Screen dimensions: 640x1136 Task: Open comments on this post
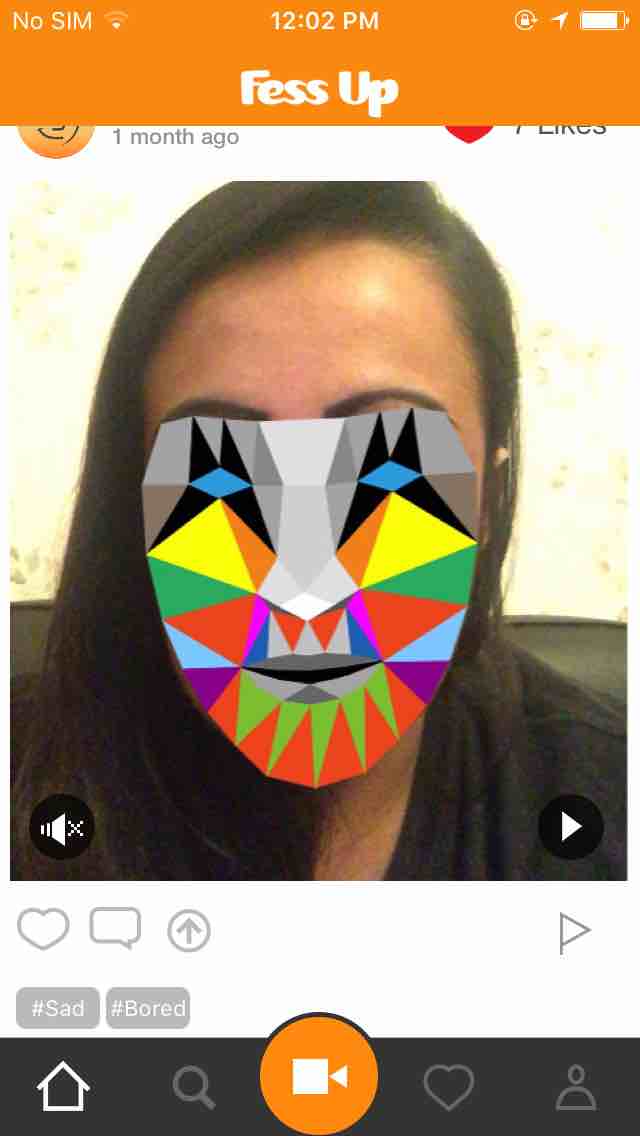tap(115, 929)
